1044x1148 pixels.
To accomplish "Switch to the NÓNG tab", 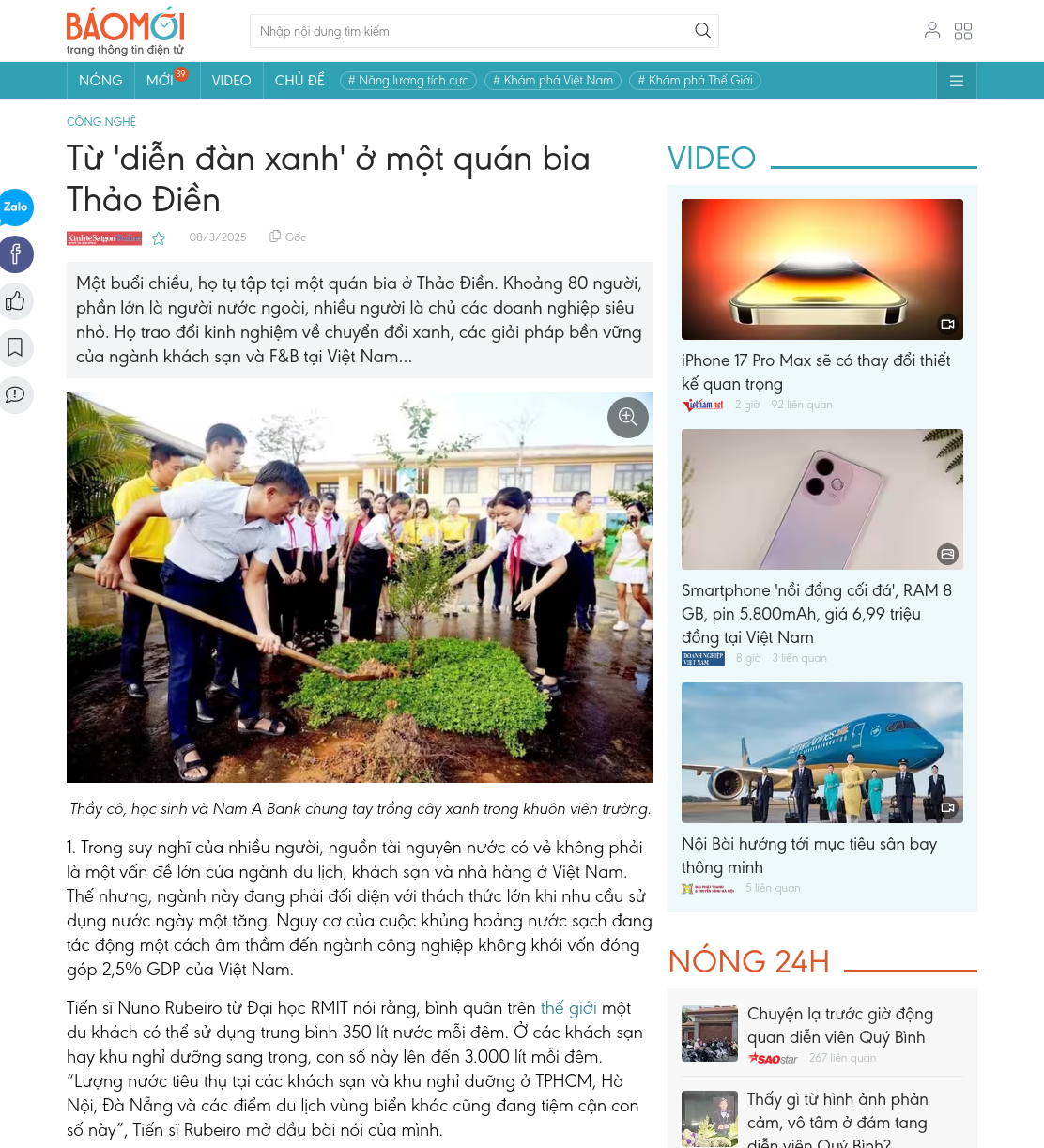I will (100, 81).
